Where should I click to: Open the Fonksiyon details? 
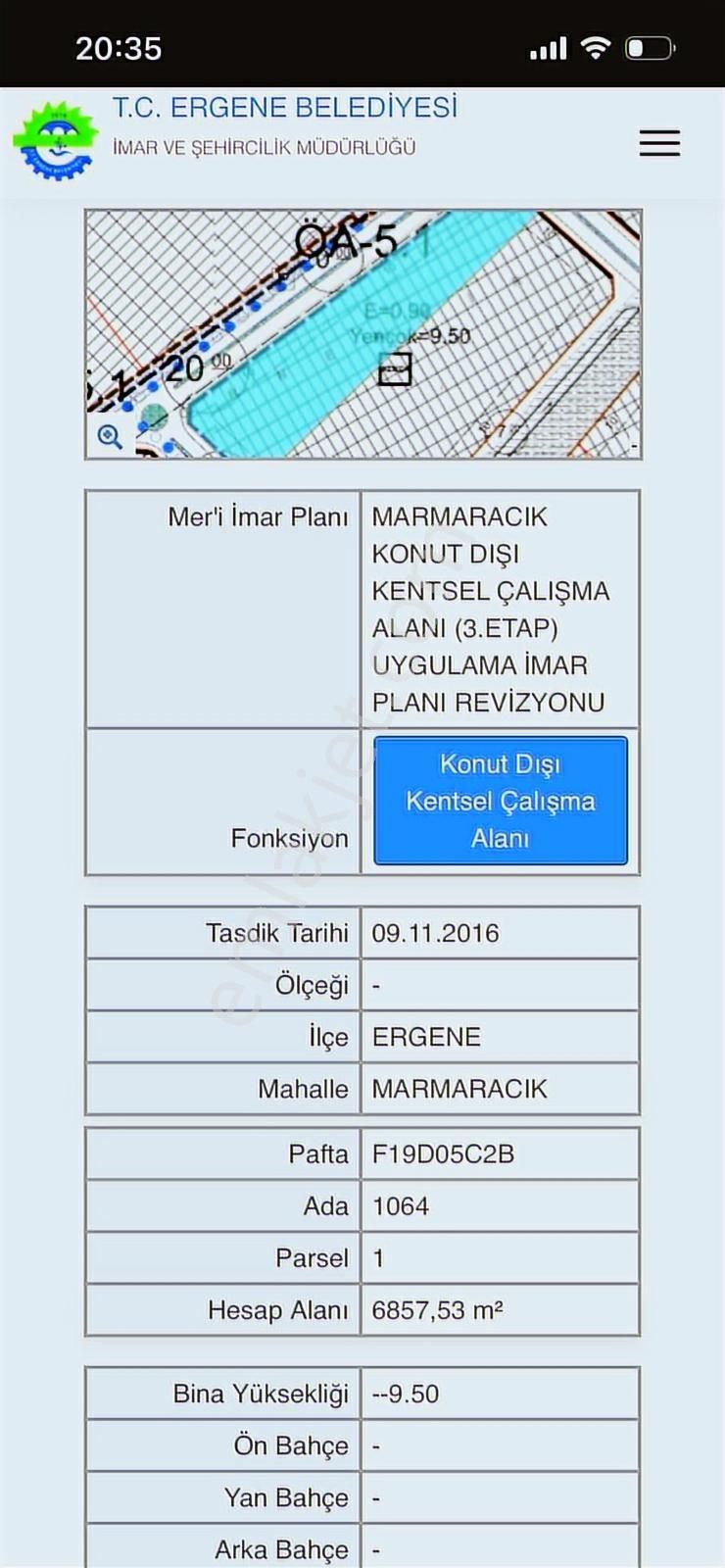pyautogui.click(x=500, y=801)
